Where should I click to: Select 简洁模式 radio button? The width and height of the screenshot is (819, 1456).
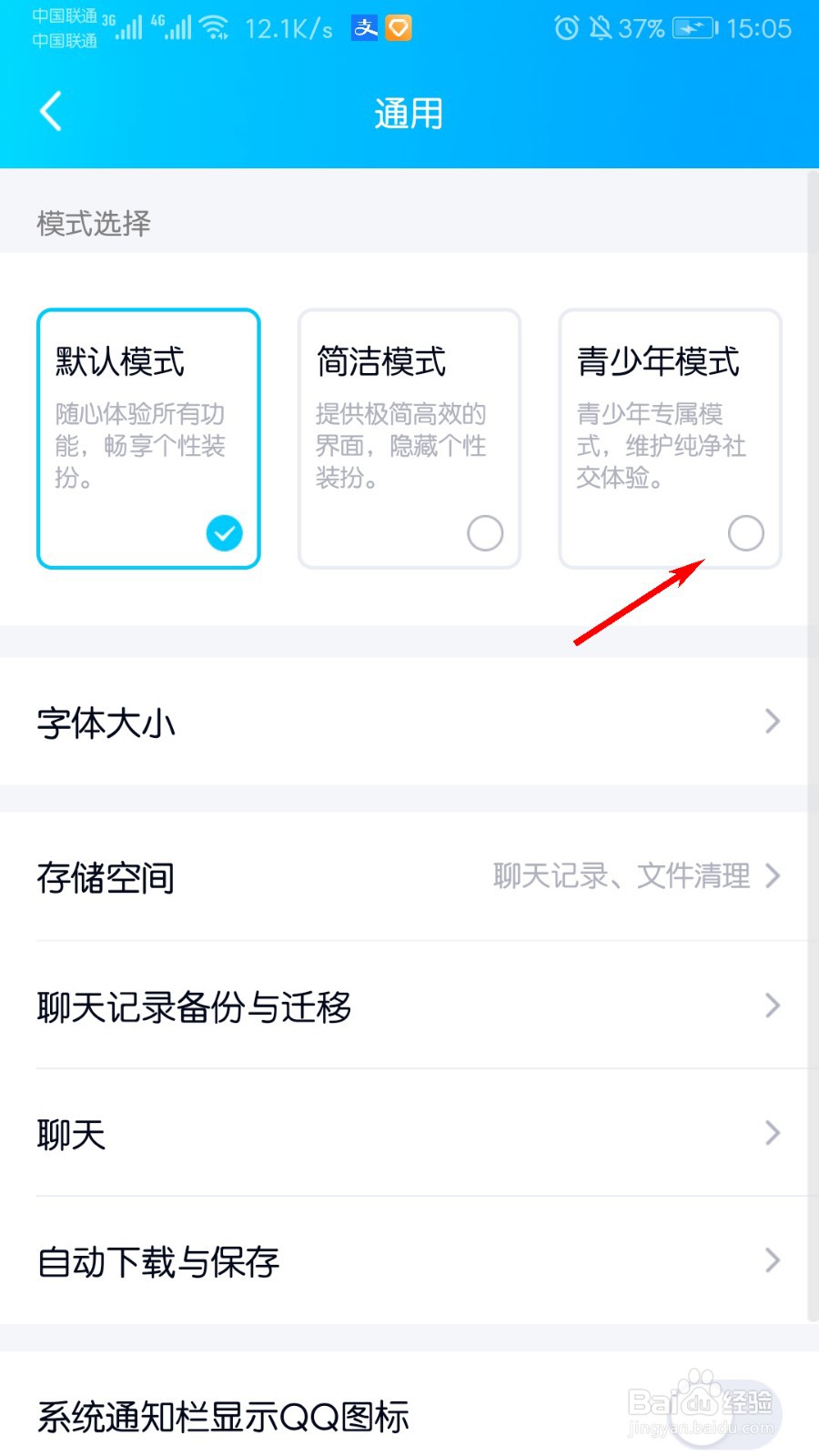(x=484, y=533)
